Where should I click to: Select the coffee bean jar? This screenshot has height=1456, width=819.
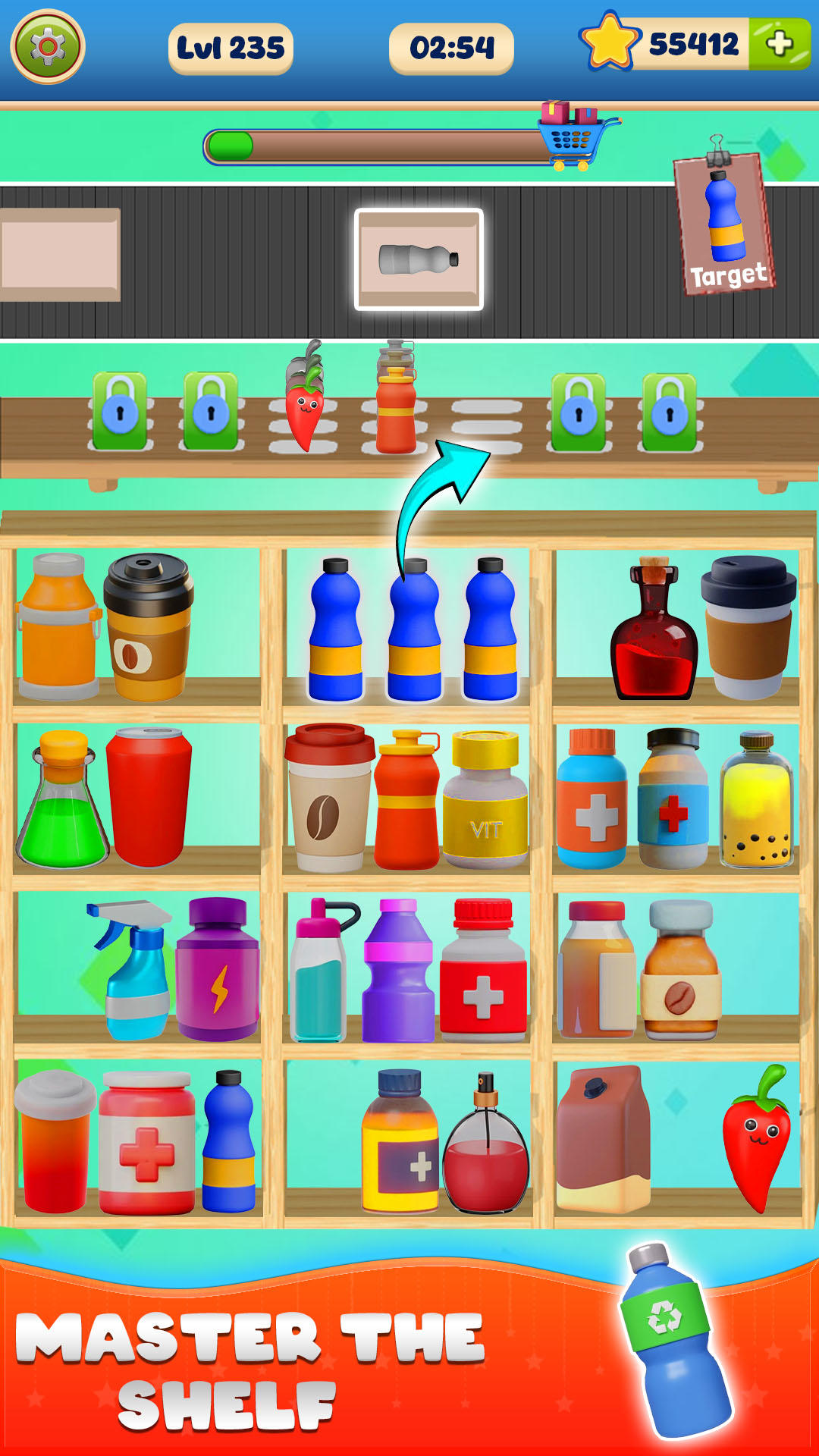[680, 971]
